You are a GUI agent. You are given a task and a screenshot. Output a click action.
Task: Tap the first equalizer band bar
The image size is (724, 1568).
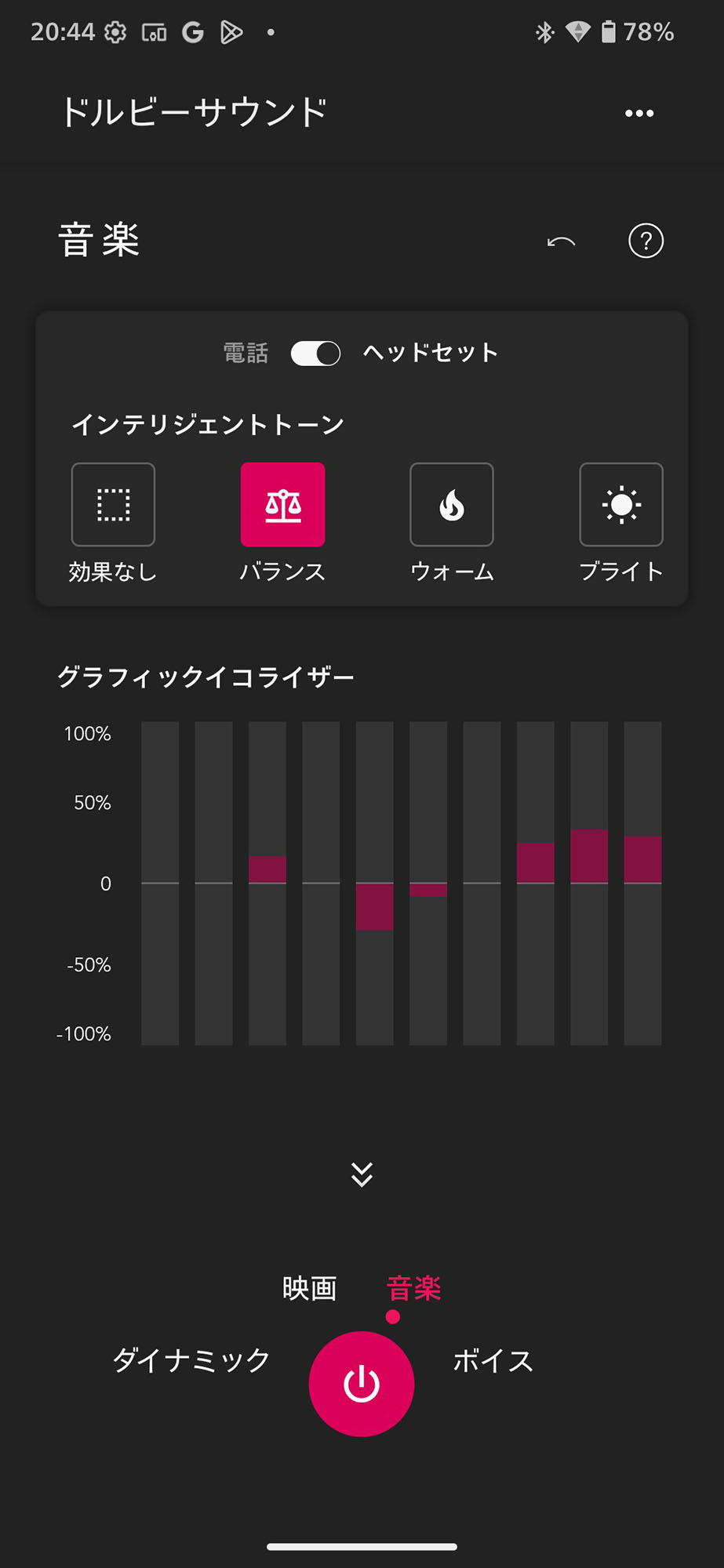click(x=160, y=883)
